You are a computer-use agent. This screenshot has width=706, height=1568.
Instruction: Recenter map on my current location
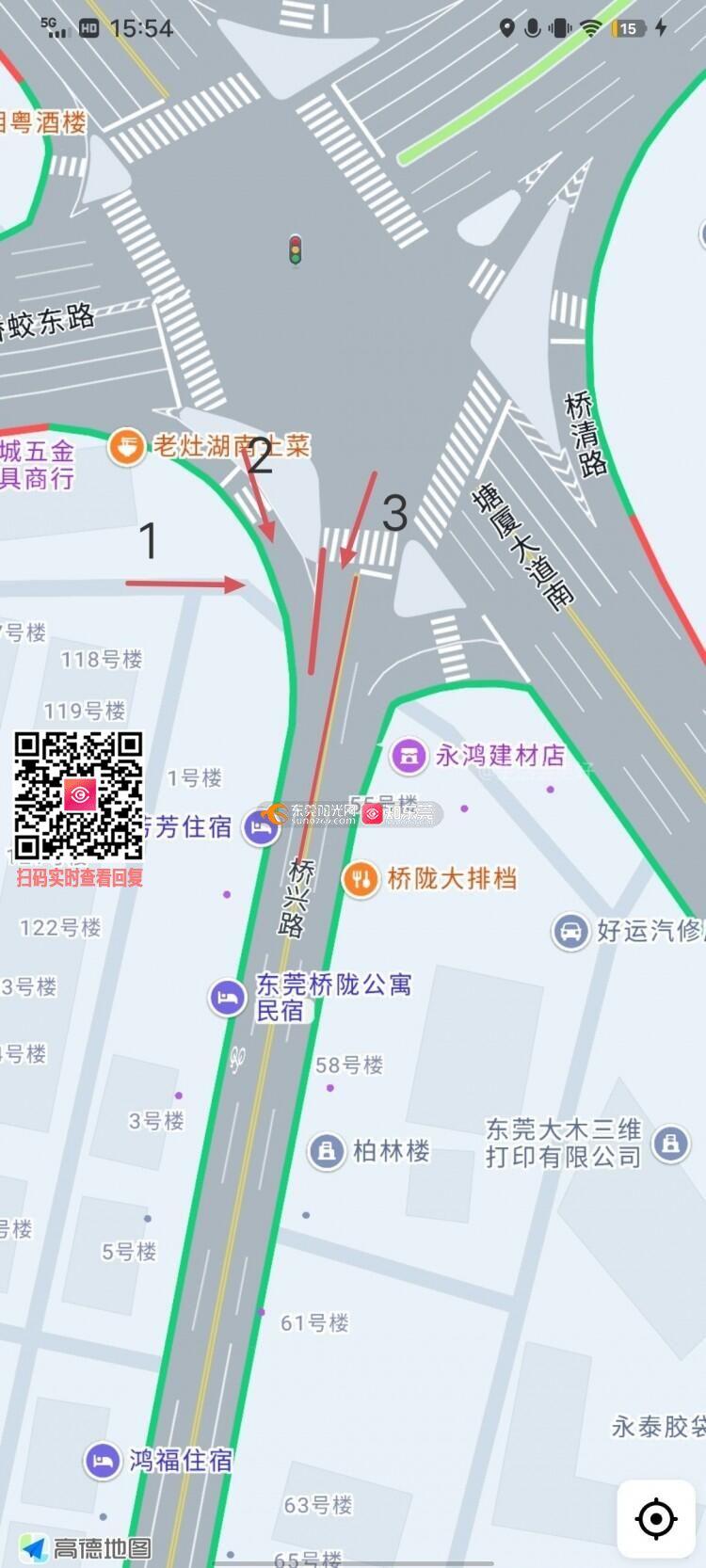point(656,1518)
